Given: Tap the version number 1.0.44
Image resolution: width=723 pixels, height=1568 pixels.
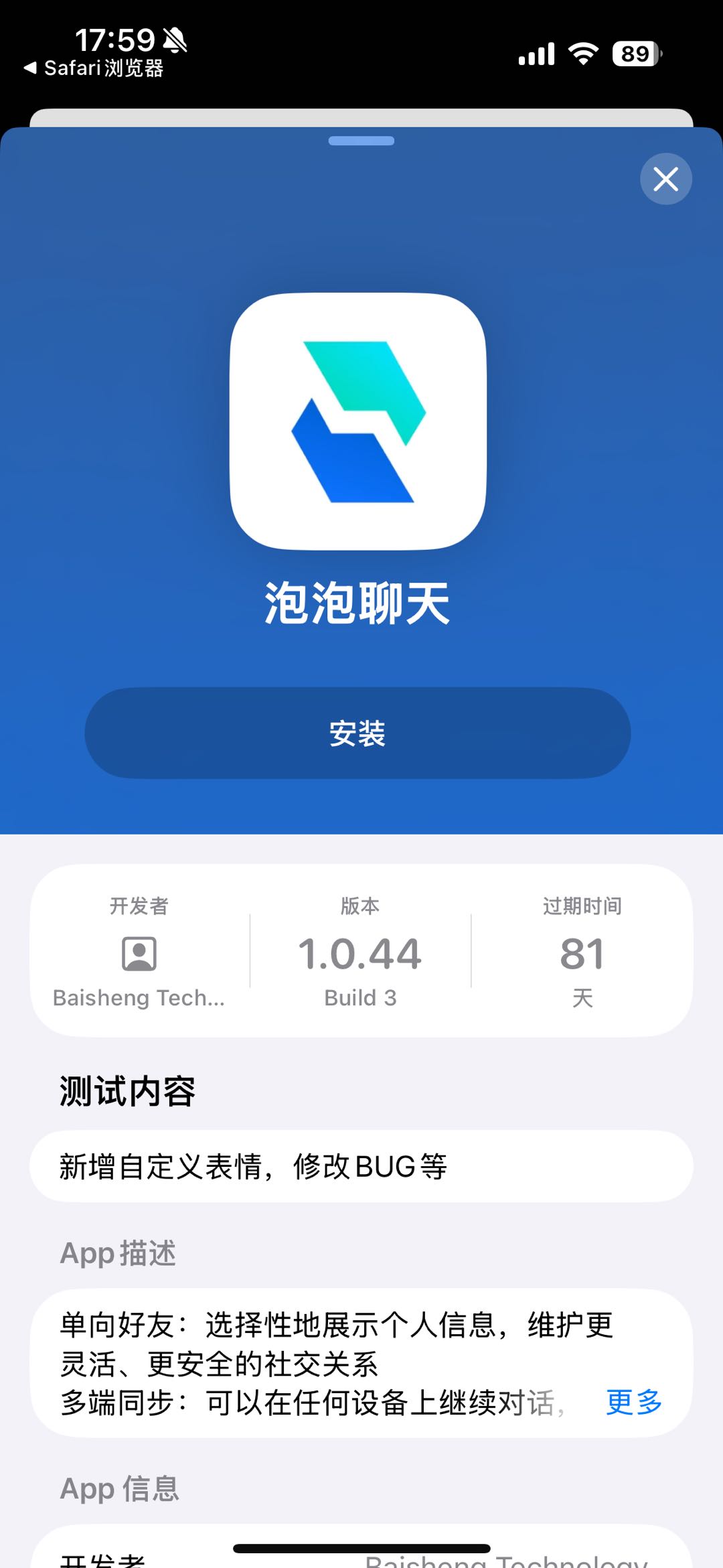Looking at the screenshot, I should click(x=361, y=953).
